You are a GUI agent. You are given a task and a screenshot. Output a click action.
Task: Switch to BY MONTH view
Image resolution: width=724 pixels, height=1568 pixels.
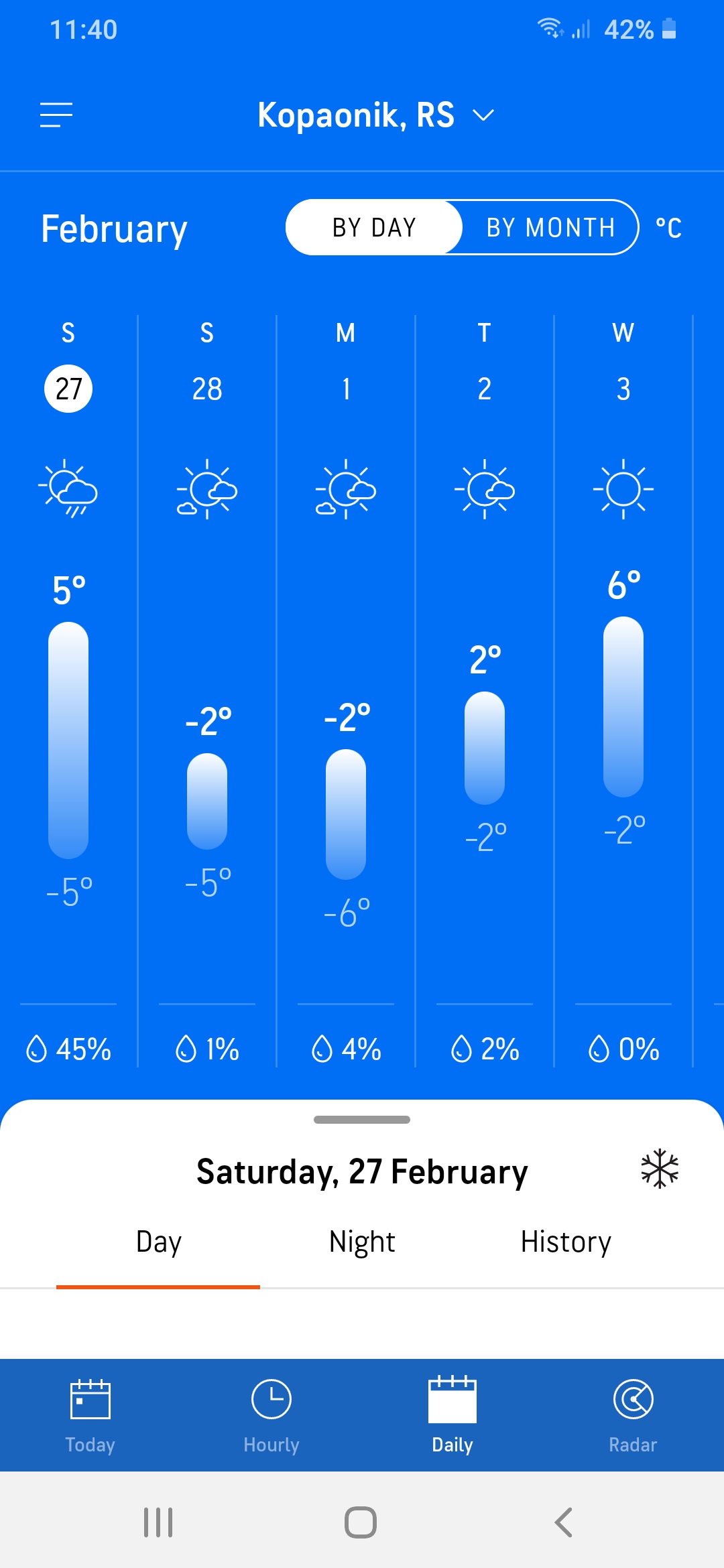[x=550, y=228]
